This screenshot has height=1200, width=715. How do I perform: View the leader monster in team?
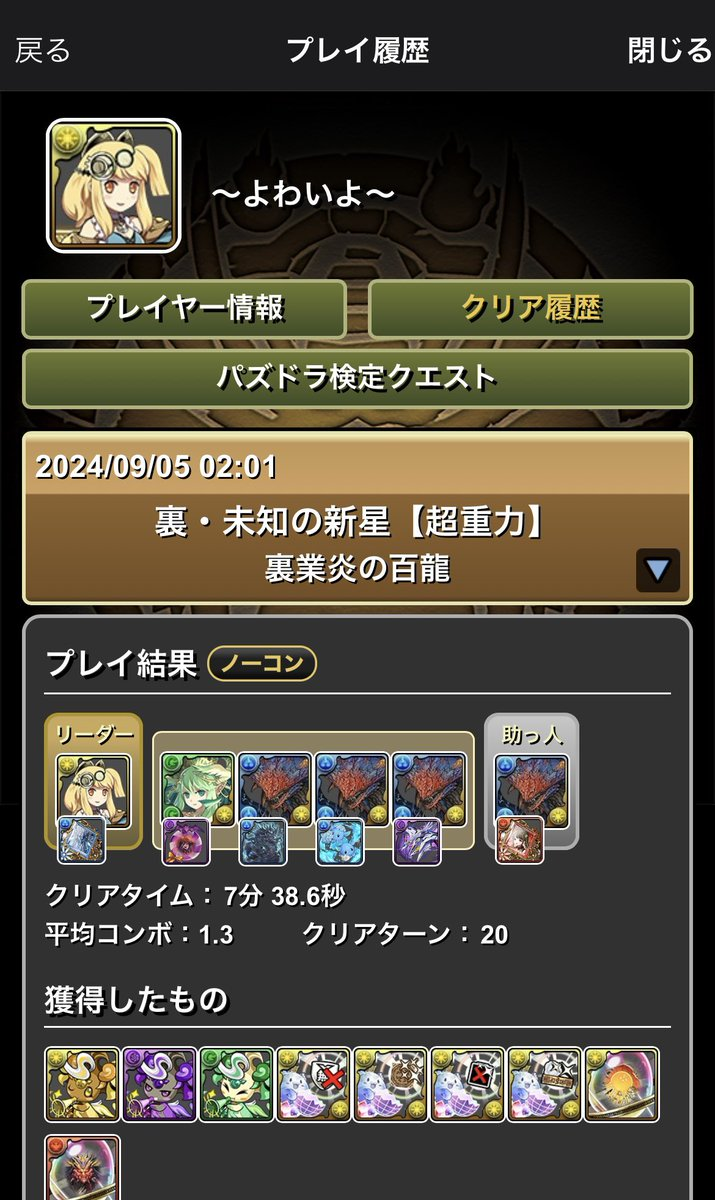tap(93, 790)
